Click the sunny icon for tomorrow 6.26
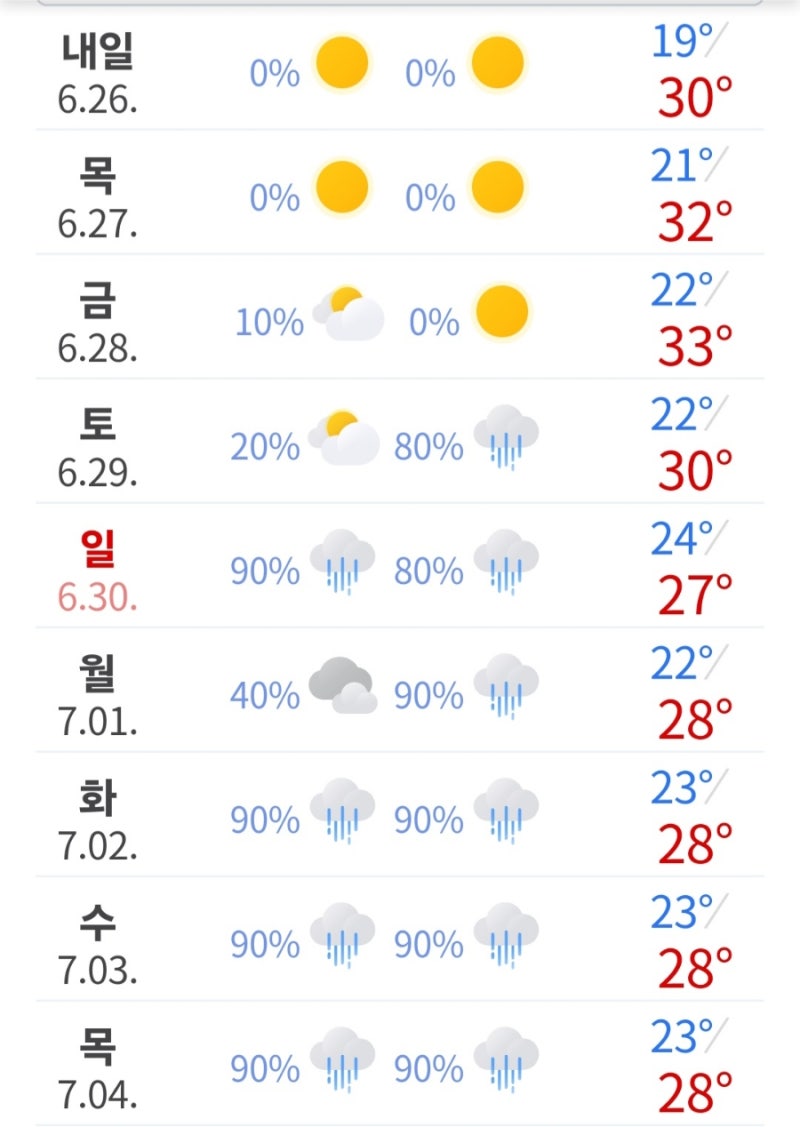 pos(340,61)
